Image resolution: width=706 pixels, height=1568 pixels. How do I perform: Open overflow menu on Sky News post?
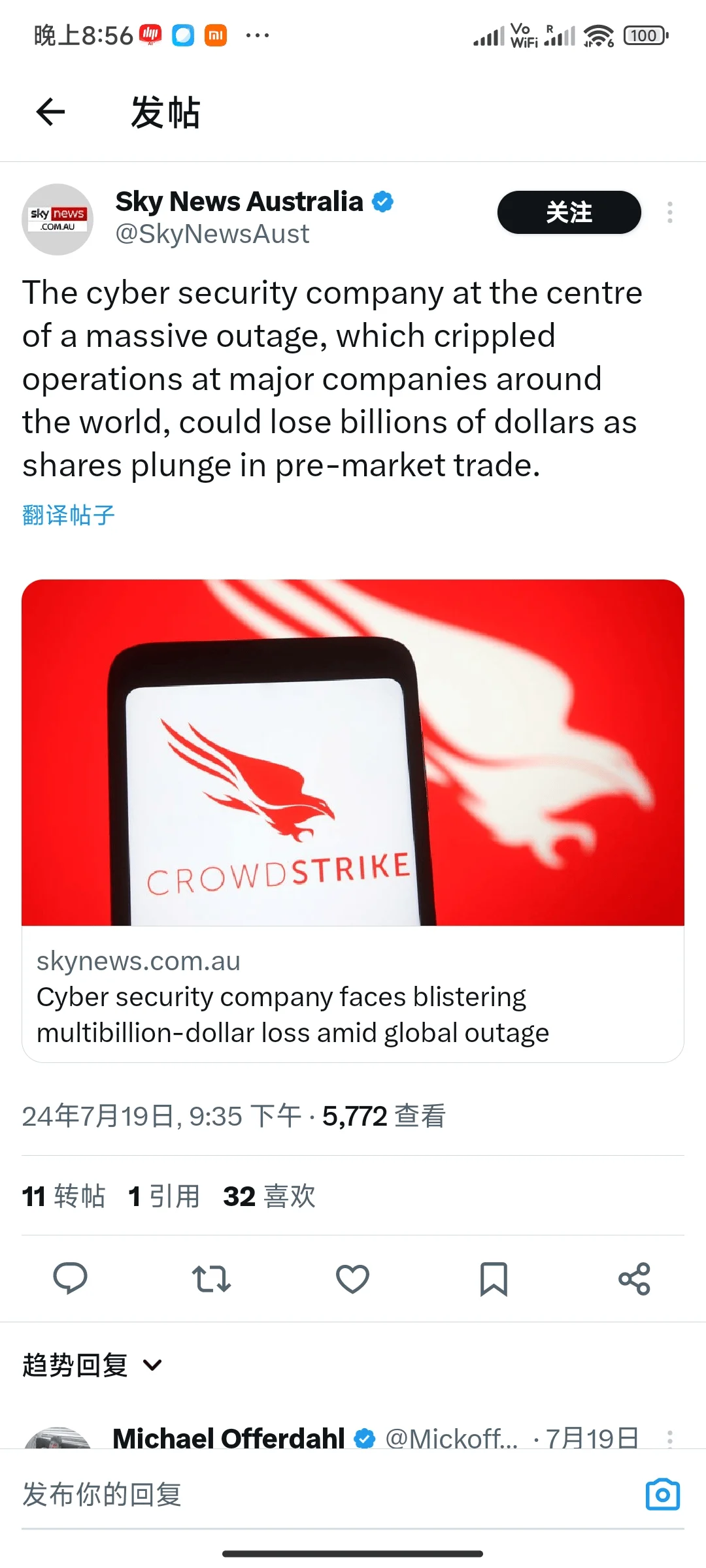(669, 212)
